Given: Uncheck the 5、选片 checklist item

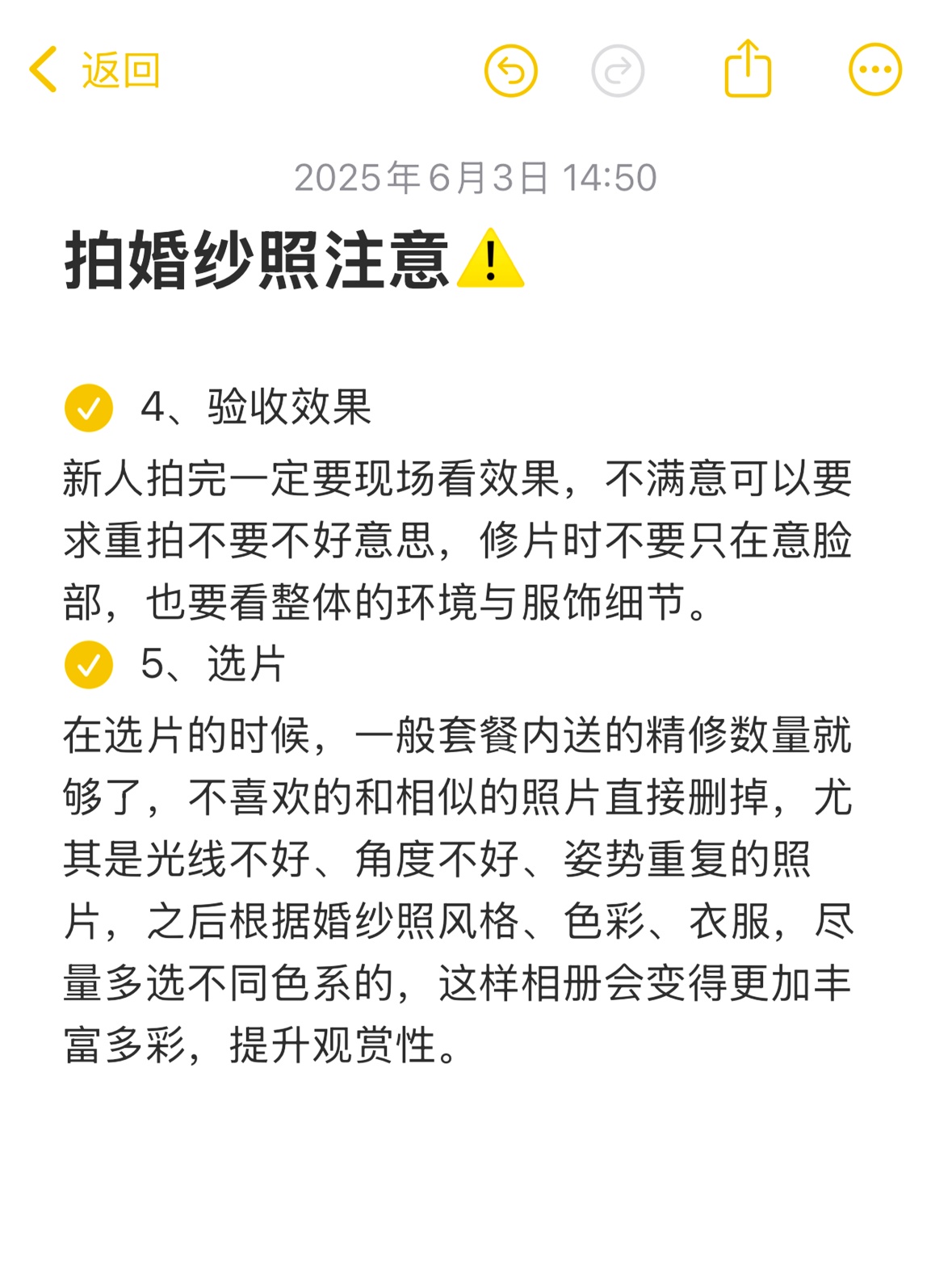Looking at the screenshot, I should click(x=89, y=664).
